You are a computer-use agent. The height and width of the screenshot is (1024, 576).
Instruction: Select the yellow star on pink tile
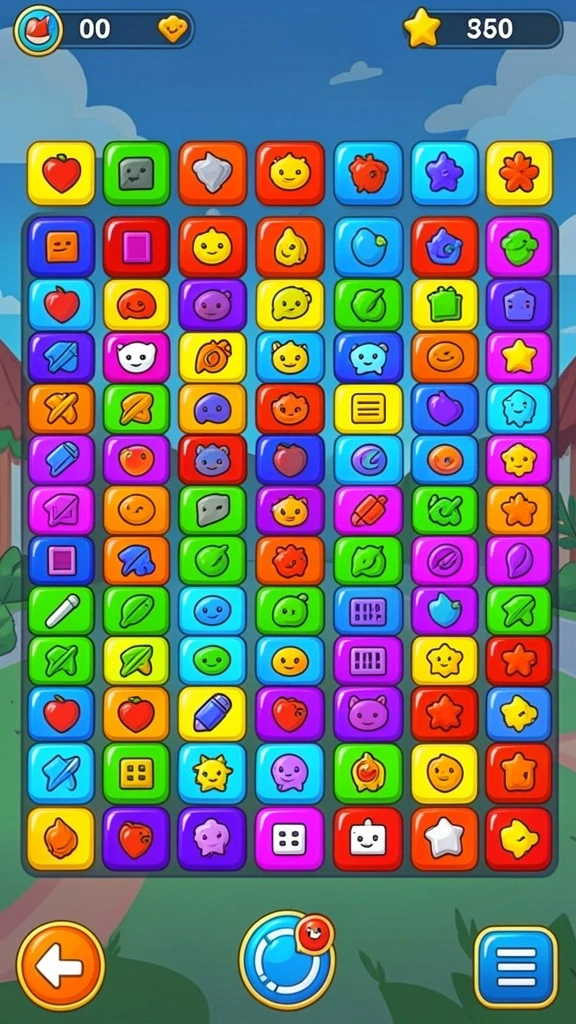[x=519, y=357]
